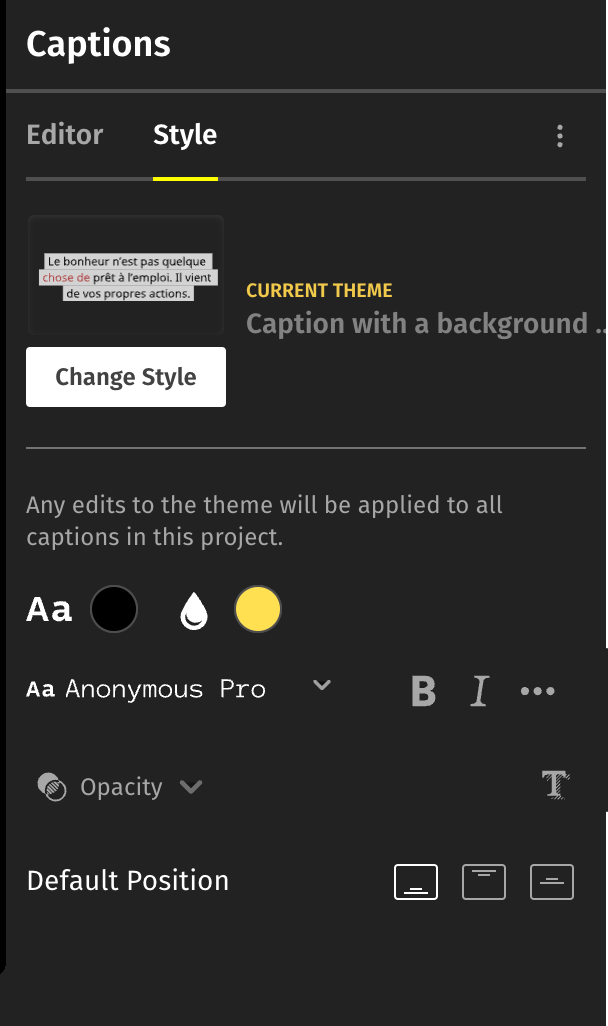Open the three-dot overflow menu
The width and height of the screenshot is (608, 1026).
tap(560, 136)
